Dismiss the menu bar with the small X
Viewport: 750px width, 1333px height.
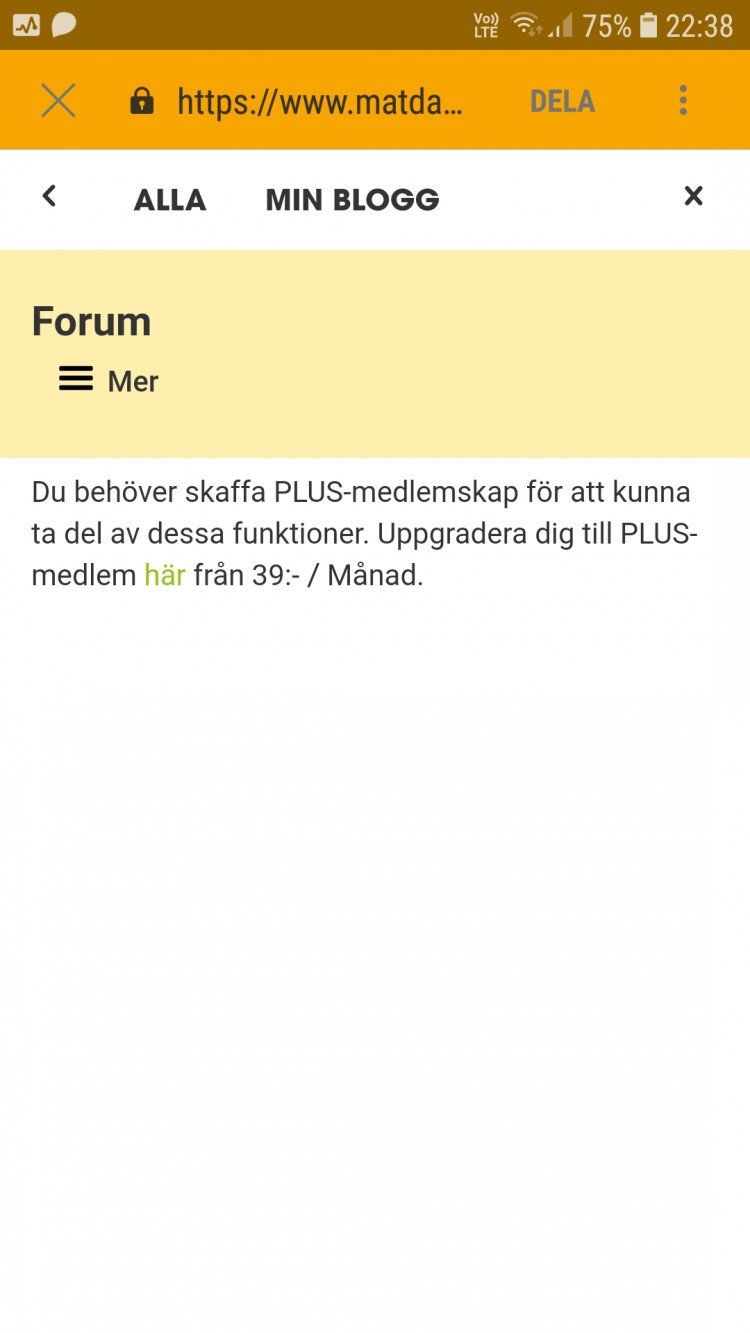point(693,196)
